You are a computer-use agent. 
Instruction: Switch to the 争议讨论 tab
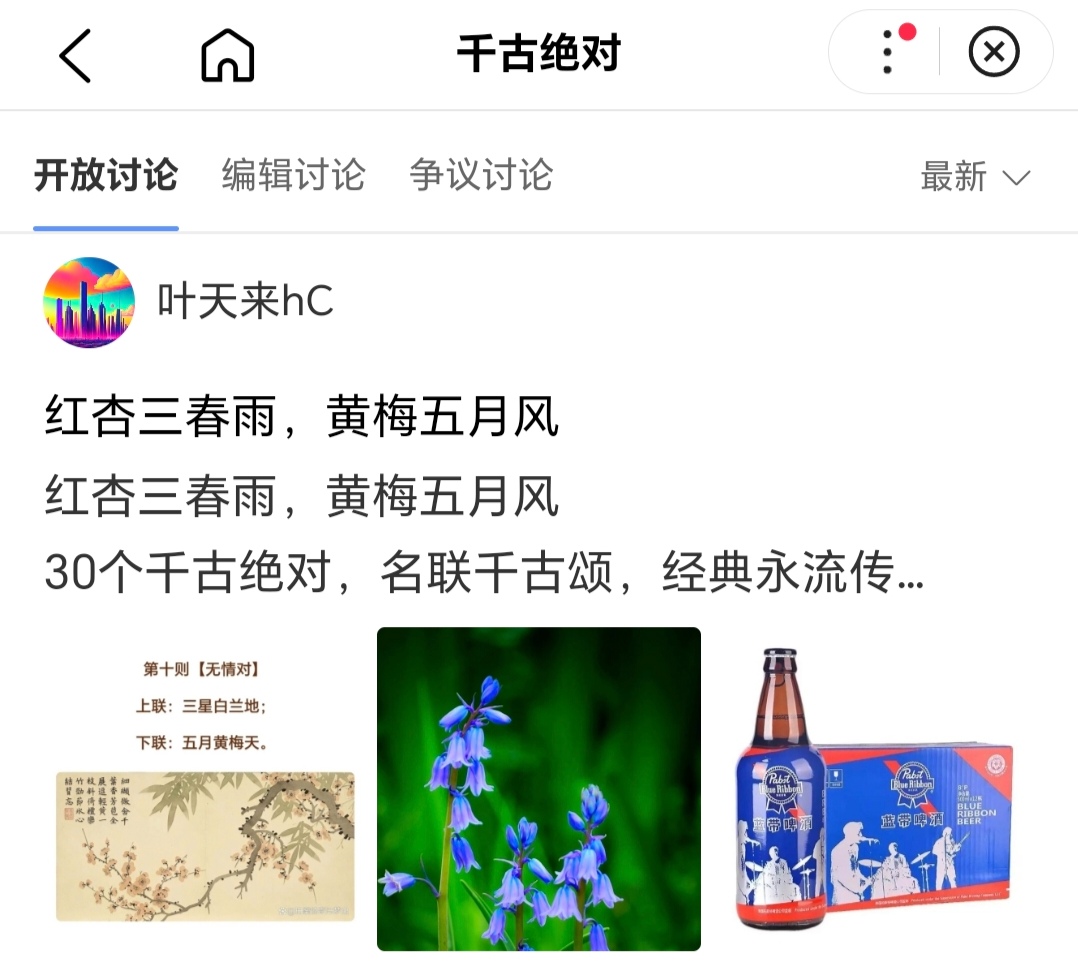(x=480, y=176)
